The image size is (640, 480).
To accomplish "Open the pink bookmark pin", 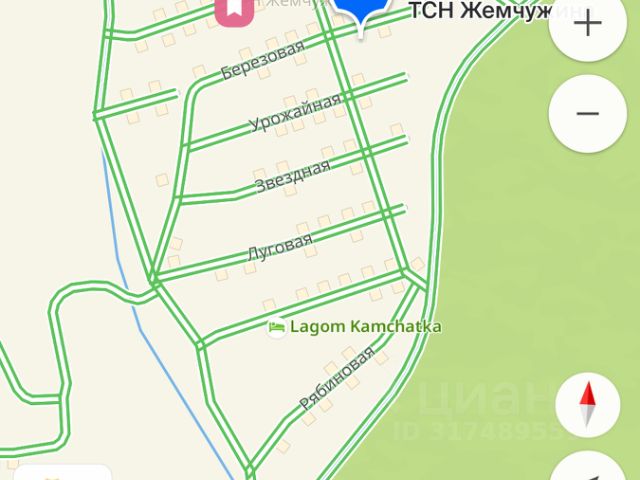I will [x=232, y=10].
